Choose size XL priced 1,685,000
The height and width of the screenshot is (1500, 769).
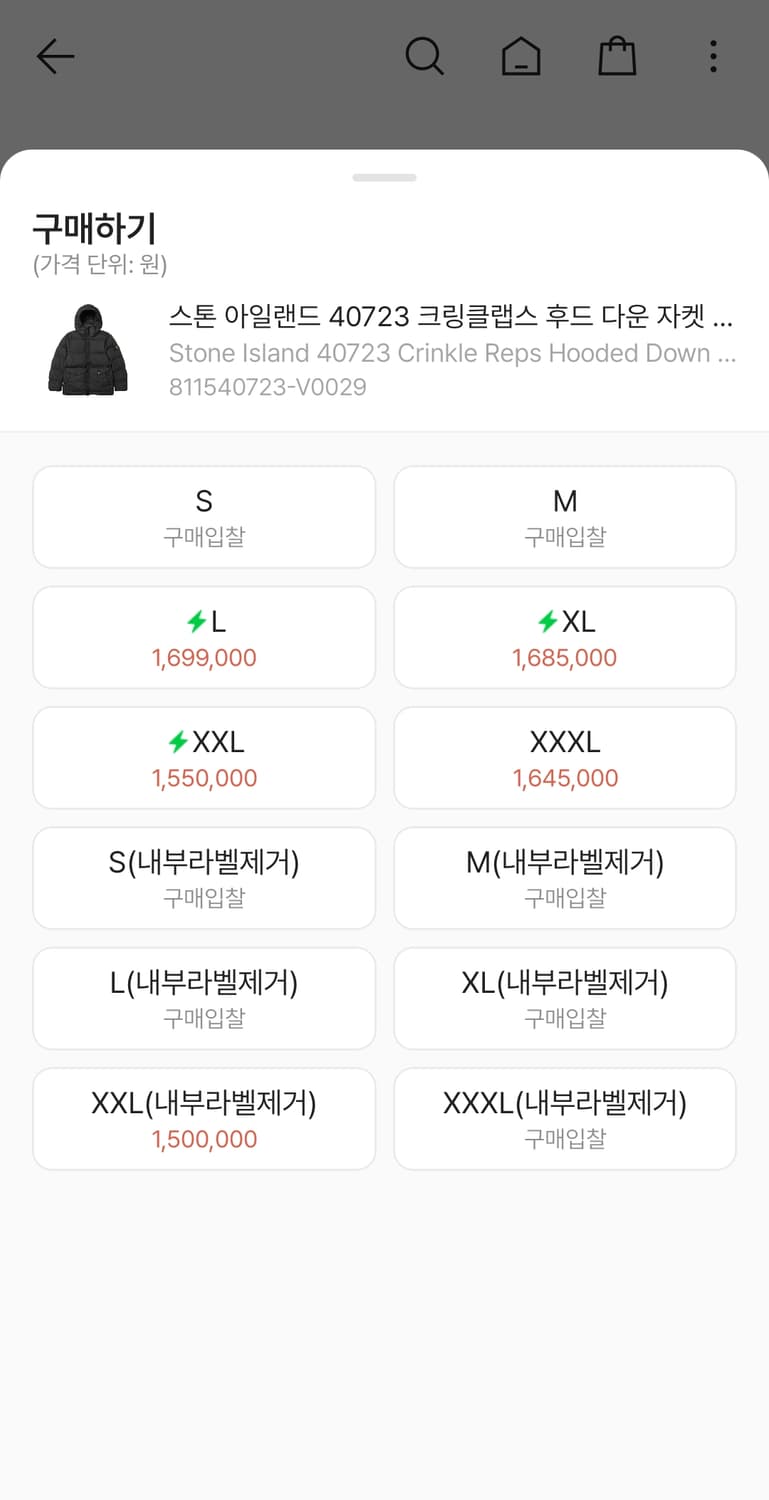click(564, 637)
